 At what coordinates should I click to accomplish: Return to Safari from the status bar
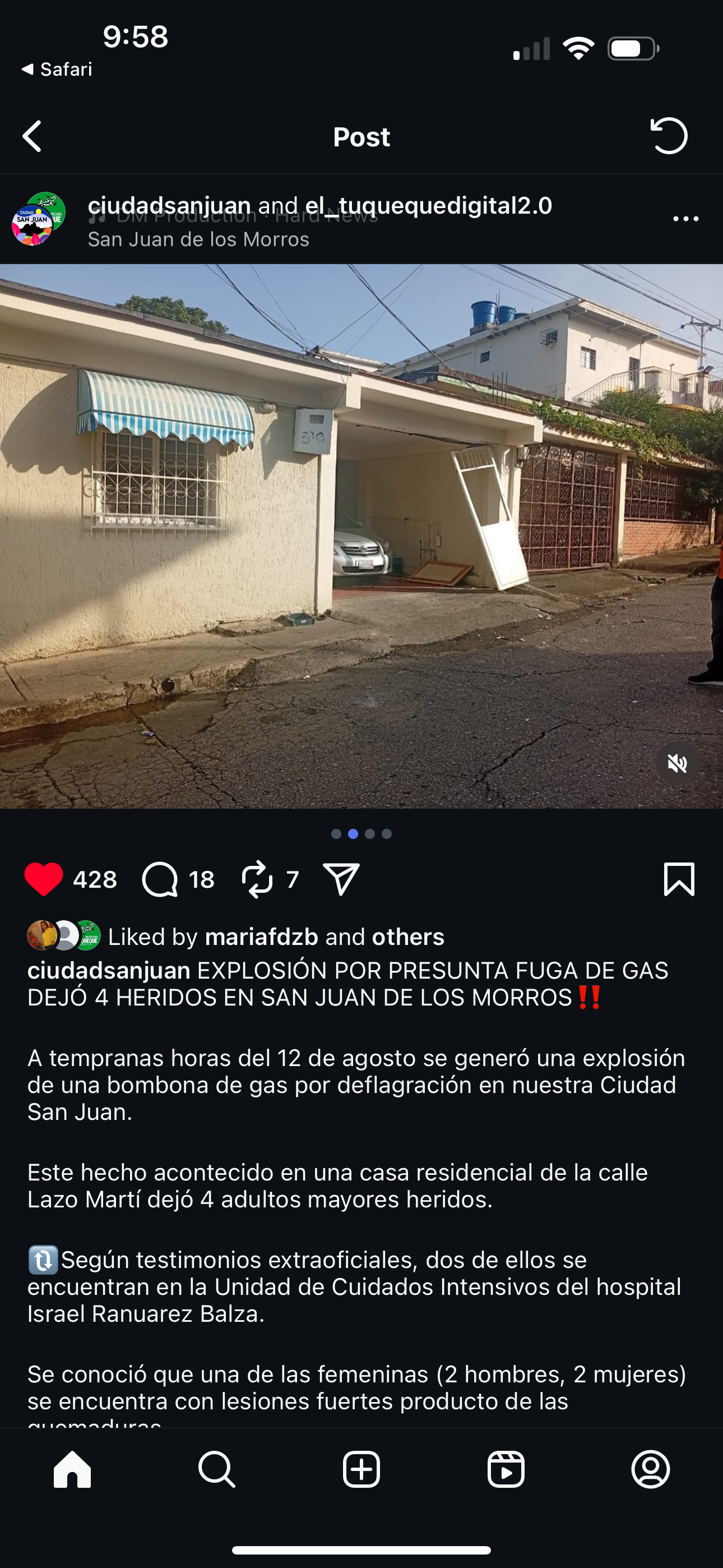pos(57,70)
